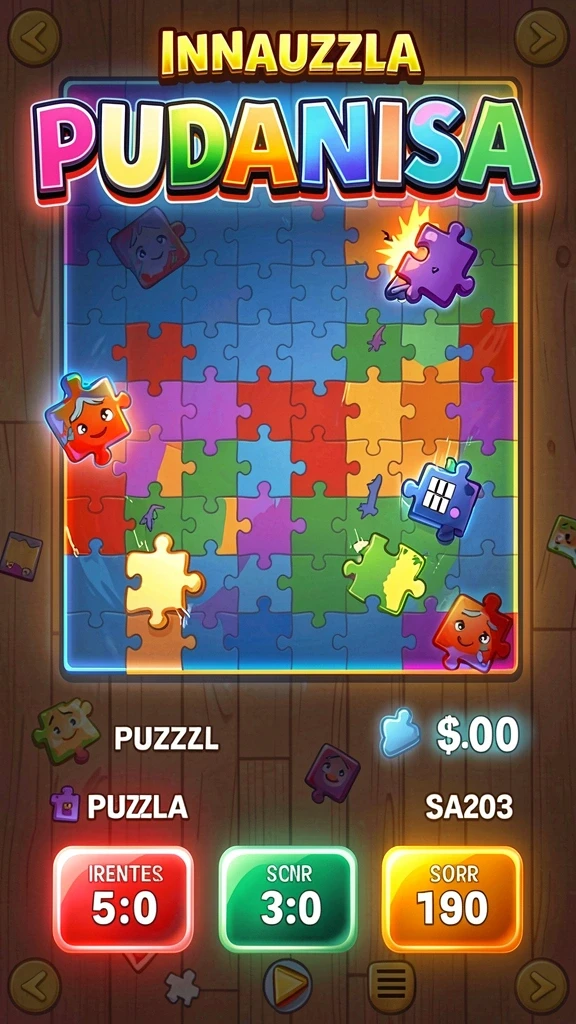Tap the forward arrow at top right

541,37
